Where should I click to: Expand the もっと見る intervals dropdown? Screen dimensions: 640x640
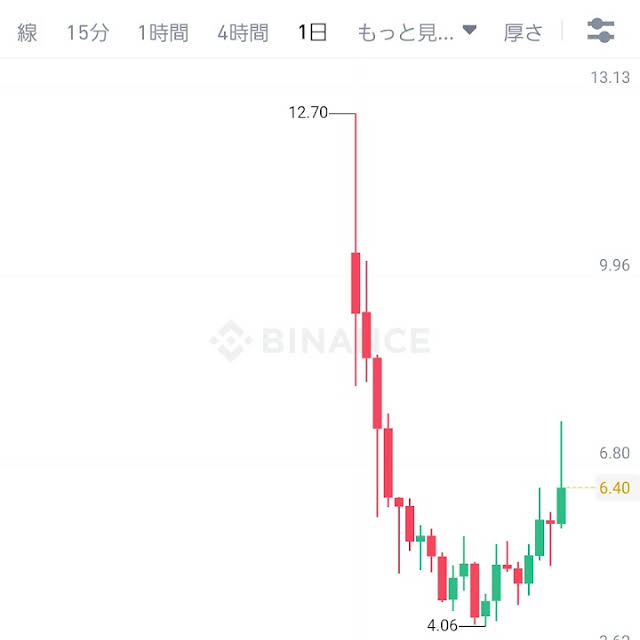click(x=416, y=32)
